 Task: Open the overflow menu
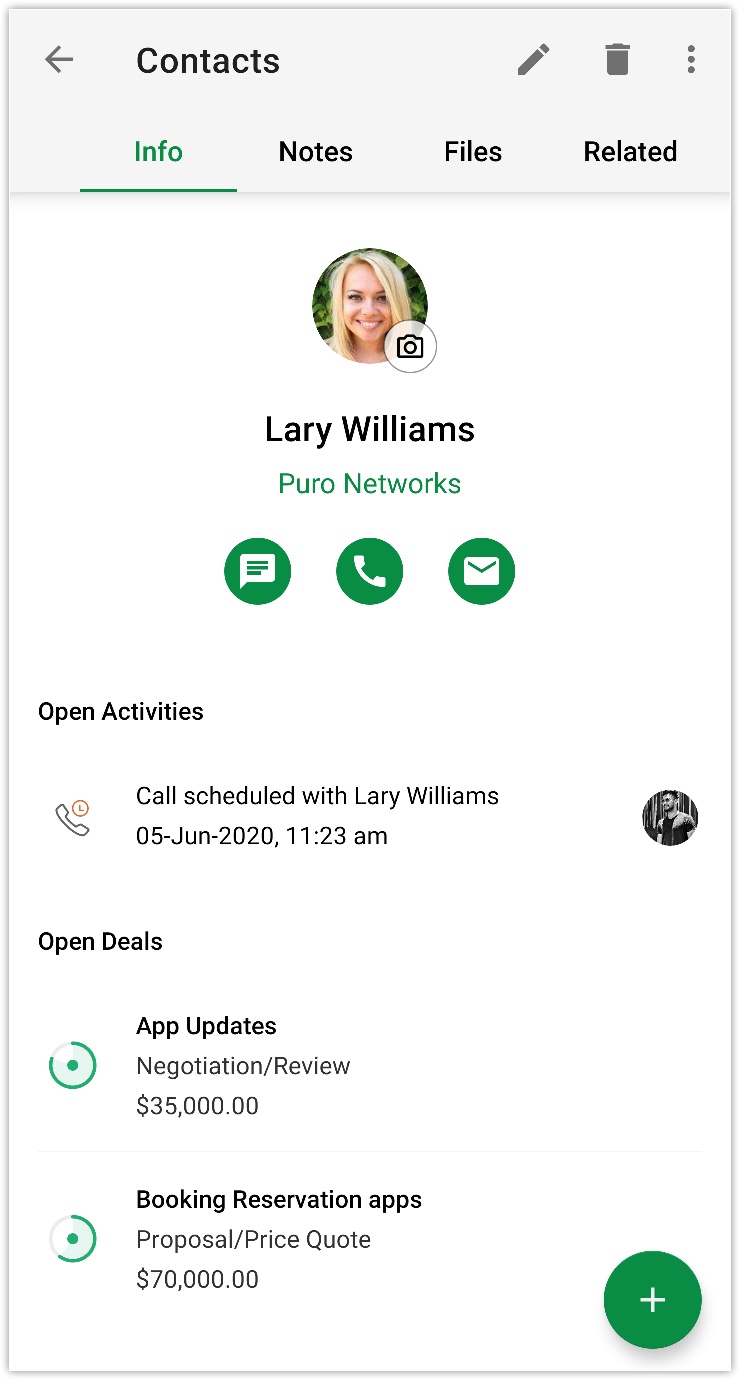coord(691,60)
